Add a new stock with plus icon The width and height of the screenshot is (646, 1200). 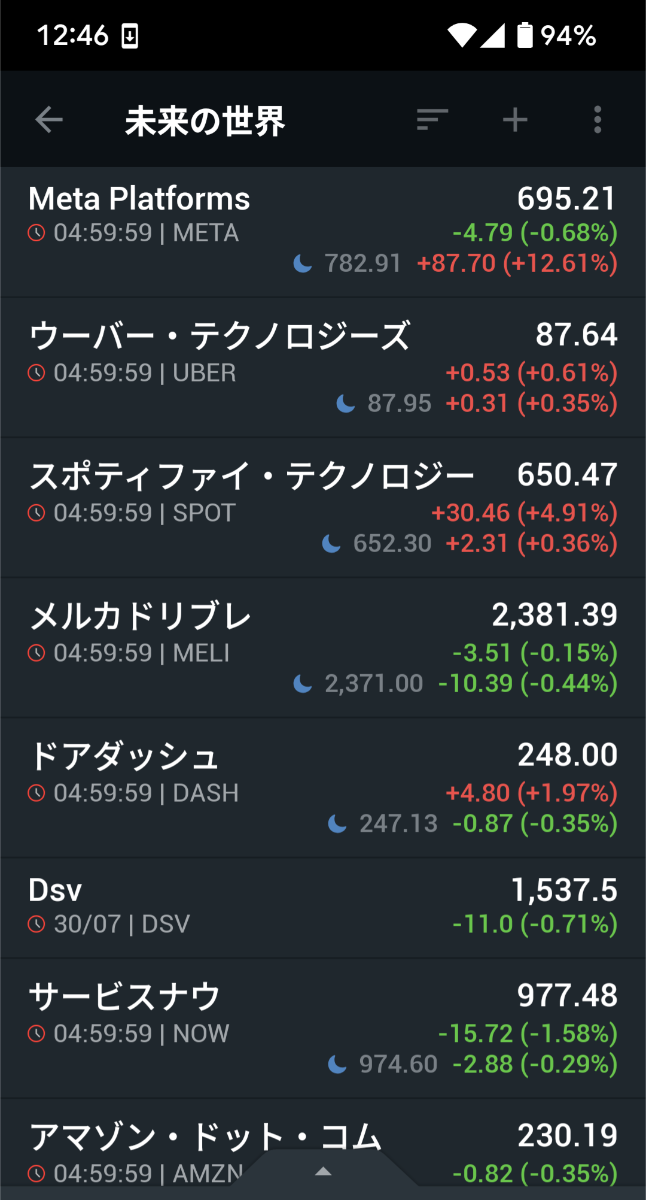tap(515, 120)
